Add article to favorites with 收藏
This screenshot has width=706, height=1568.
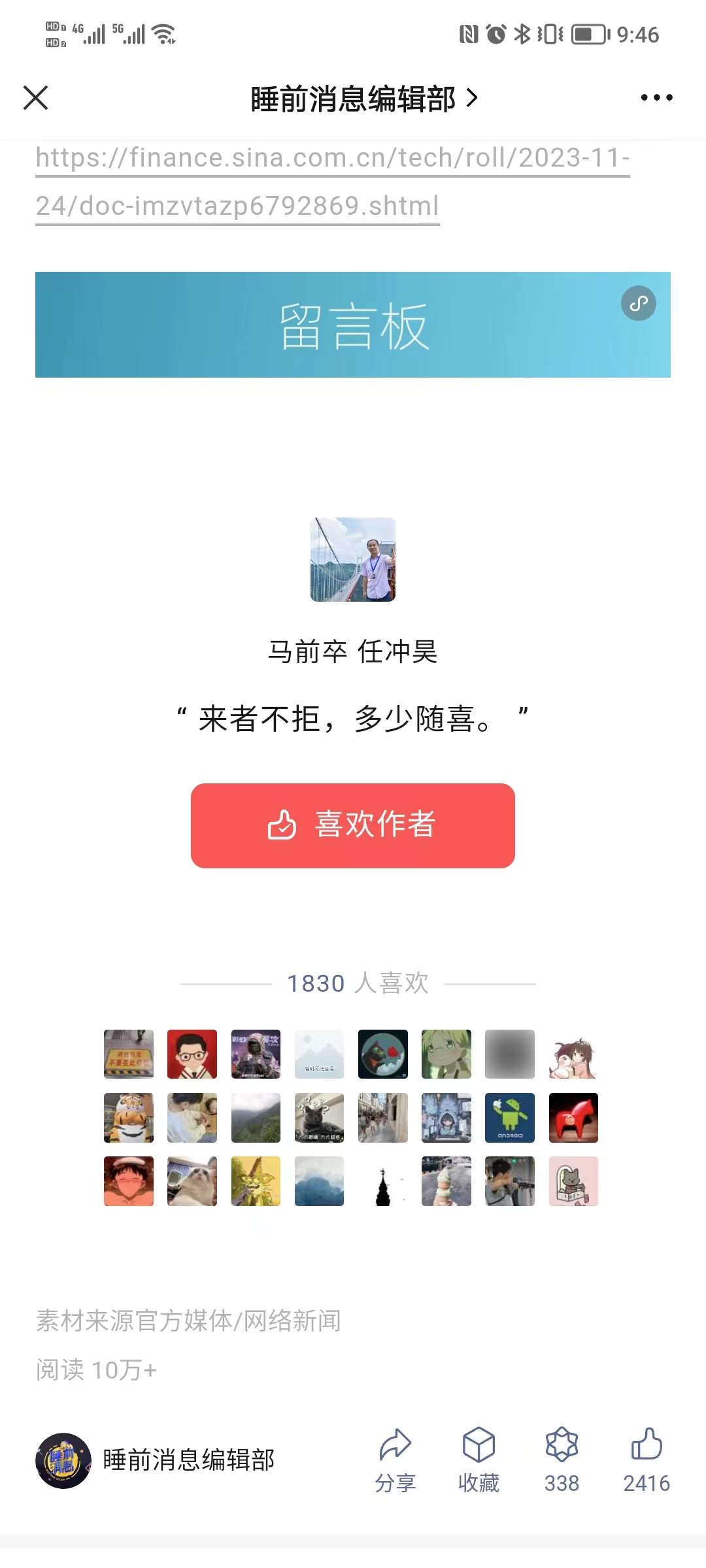[479, 1460]
